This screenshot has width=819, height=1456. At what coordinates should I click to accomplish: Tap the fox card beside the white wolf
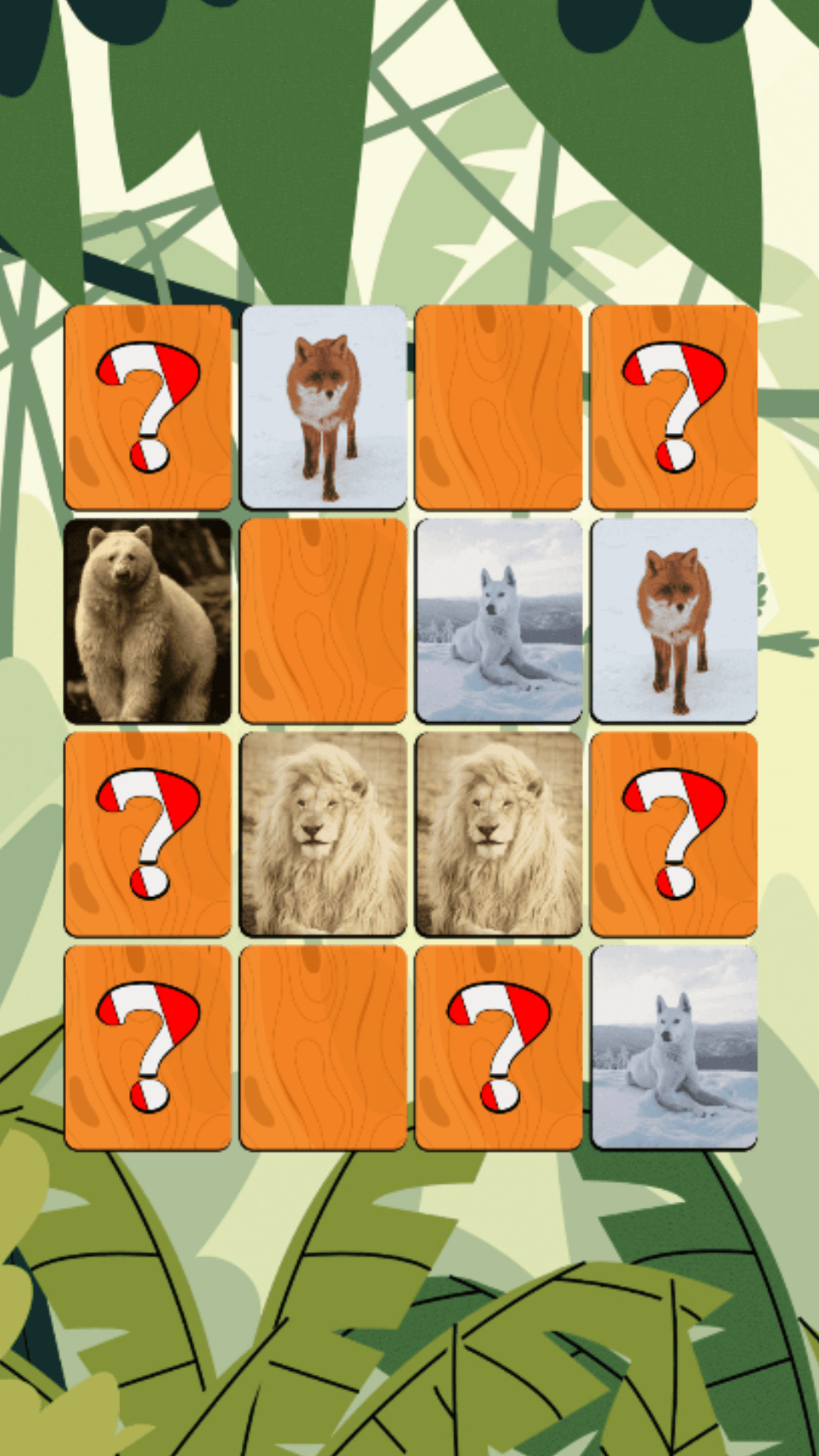coord(673,620)
